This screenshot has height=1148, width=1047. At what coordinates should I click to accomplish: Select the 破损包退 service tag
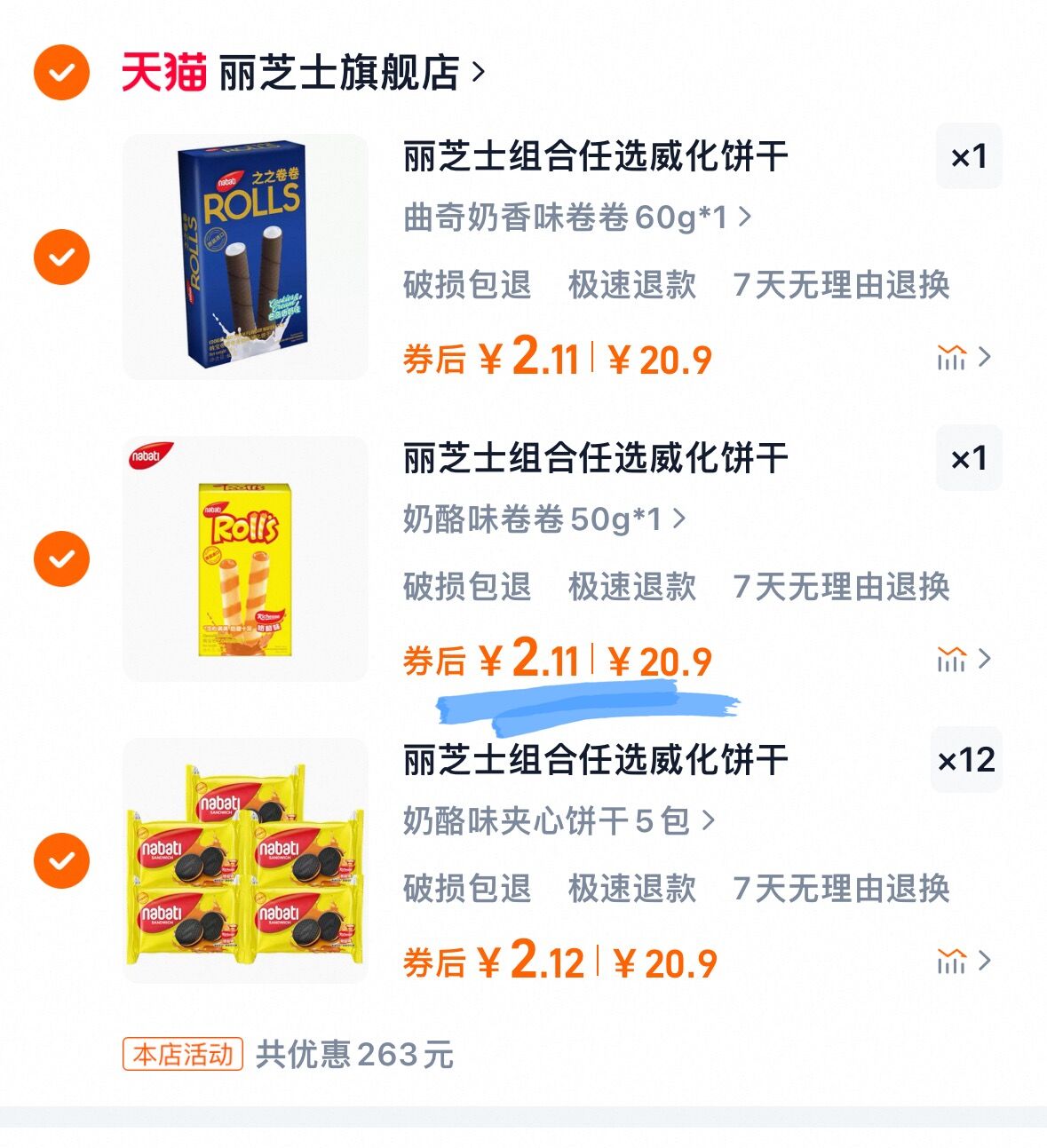pos(469,287)
